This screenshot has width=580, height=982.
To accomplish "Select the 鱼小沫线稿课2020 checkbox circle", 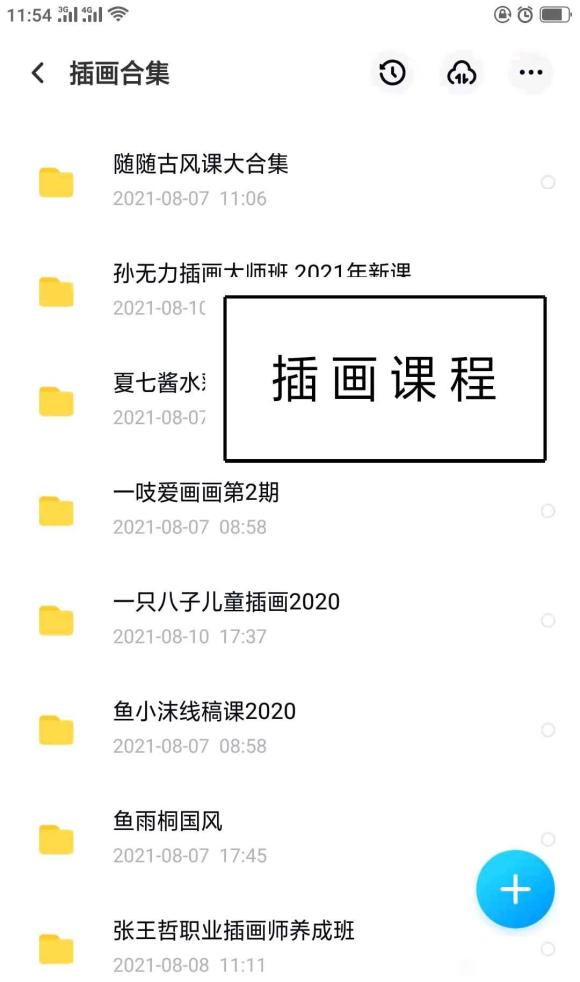I will tap(548, 730).
